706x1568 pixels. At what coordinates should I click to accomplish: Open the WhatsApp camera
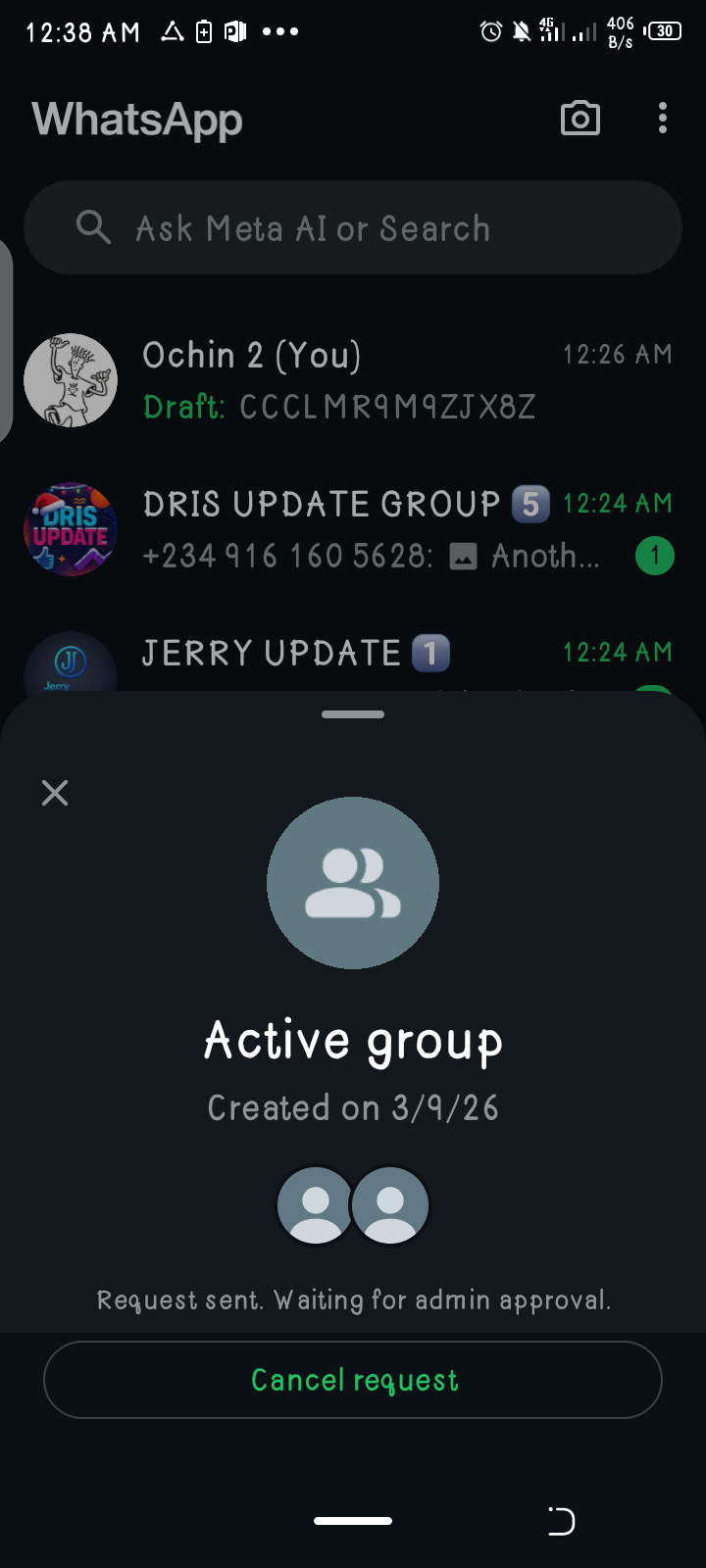[580, 119]
